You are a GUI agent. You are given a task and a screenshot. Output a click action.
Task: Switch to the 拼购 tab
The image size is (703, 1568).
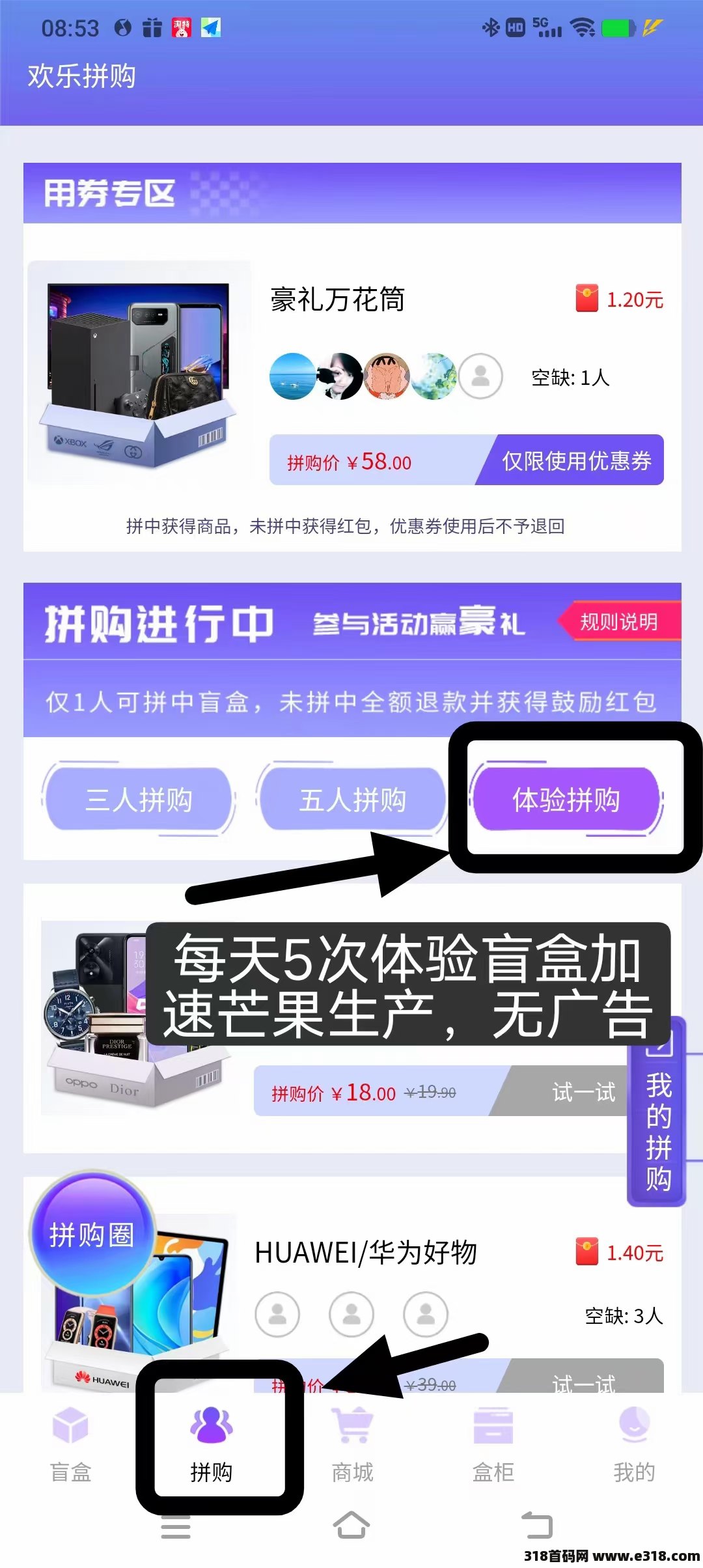point(211,1444)
